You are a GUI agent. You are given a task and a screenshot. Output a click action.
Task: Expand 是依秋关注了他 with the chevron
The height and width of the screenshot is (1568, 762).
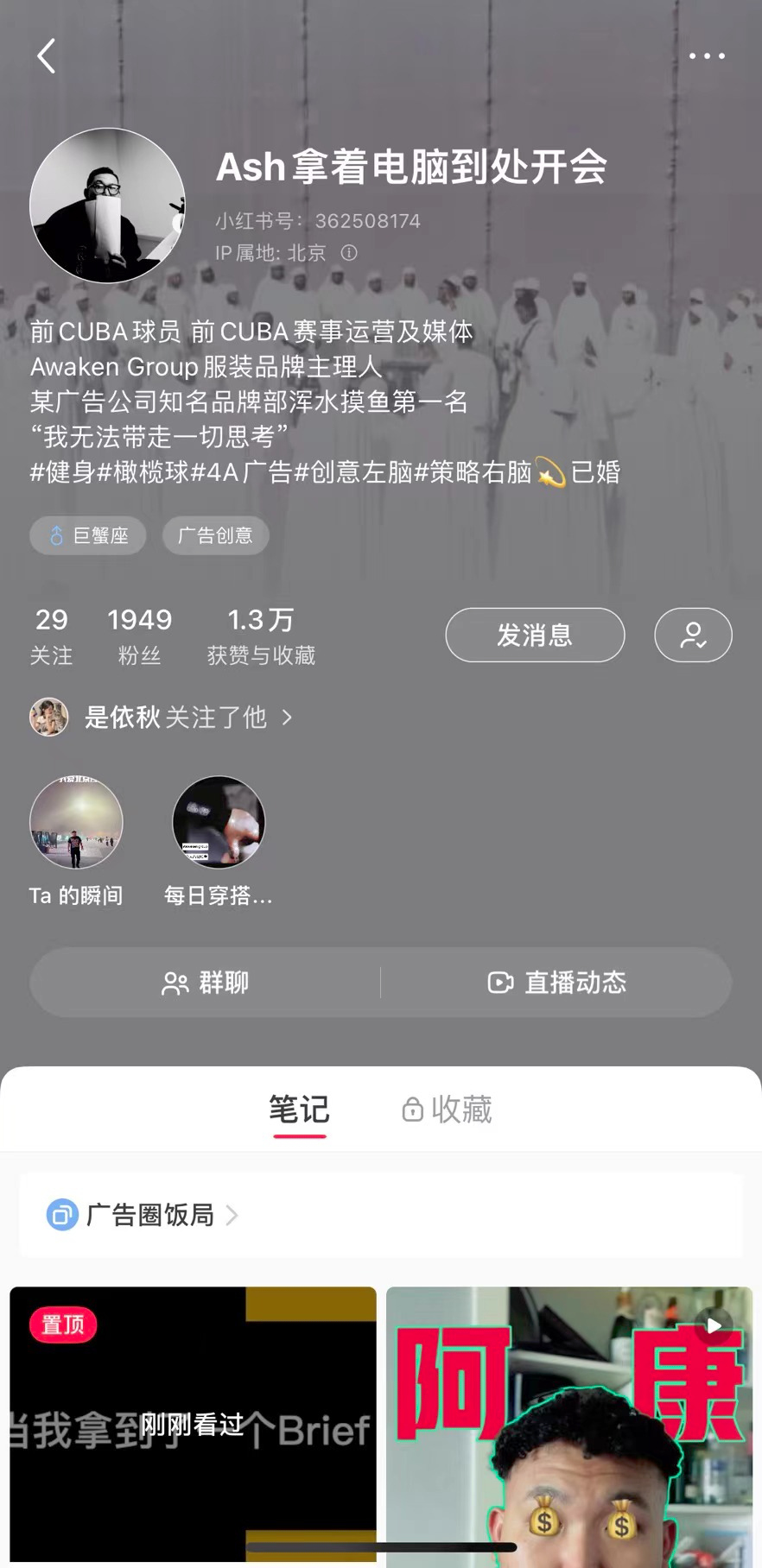(287, 718)
